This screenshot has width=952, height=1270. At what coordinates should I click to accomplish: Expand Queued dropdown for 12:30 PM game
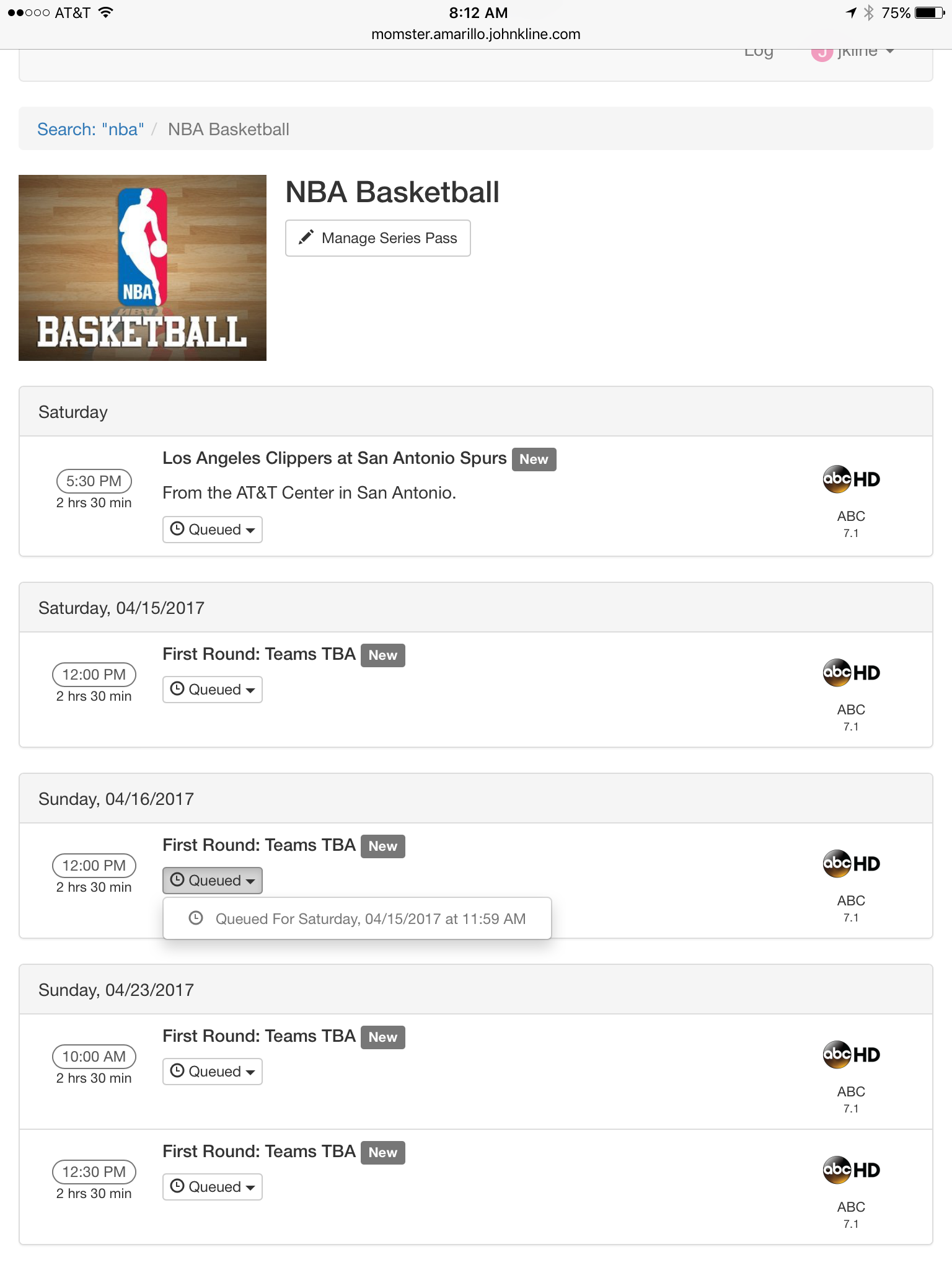click(212, 1187)
